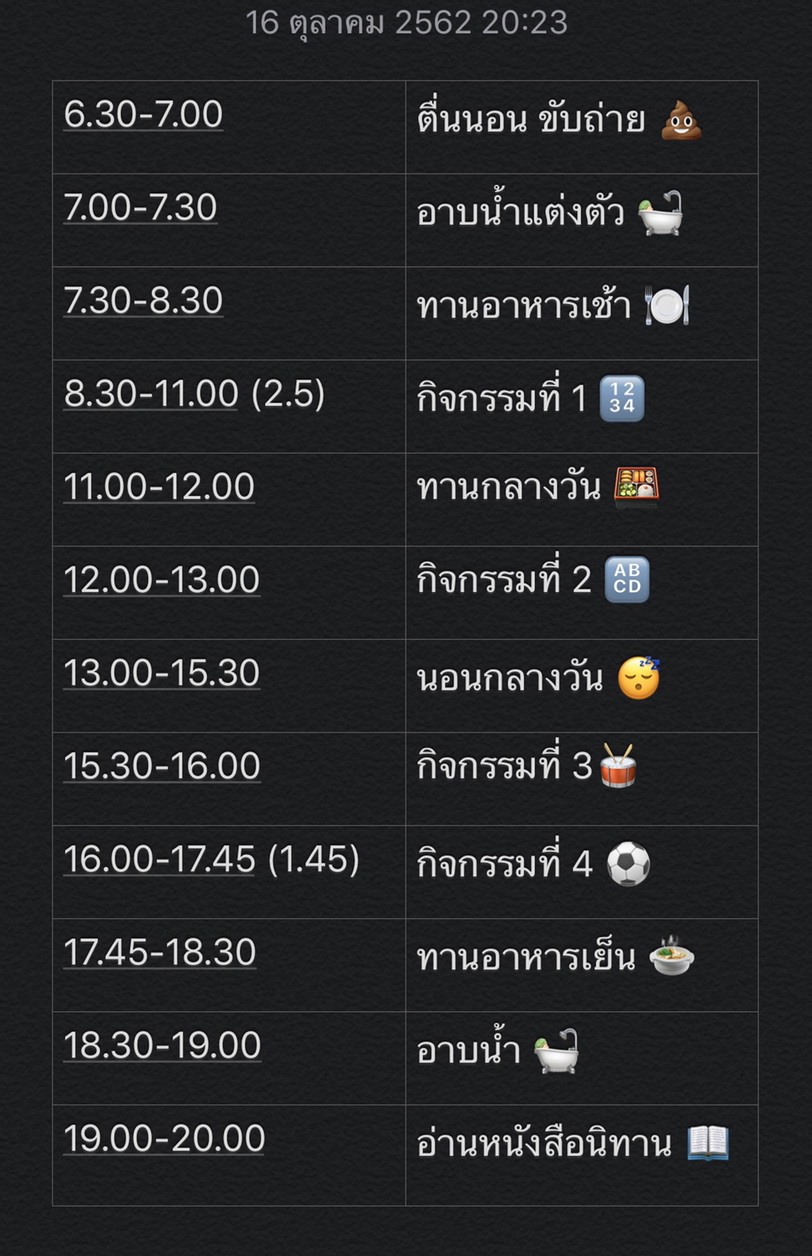Viewport: 812px width, 1256px height.
Task: Tap the 8.30-11.00 underlined time
Action: pyautogui.click(x=151, y=394)
